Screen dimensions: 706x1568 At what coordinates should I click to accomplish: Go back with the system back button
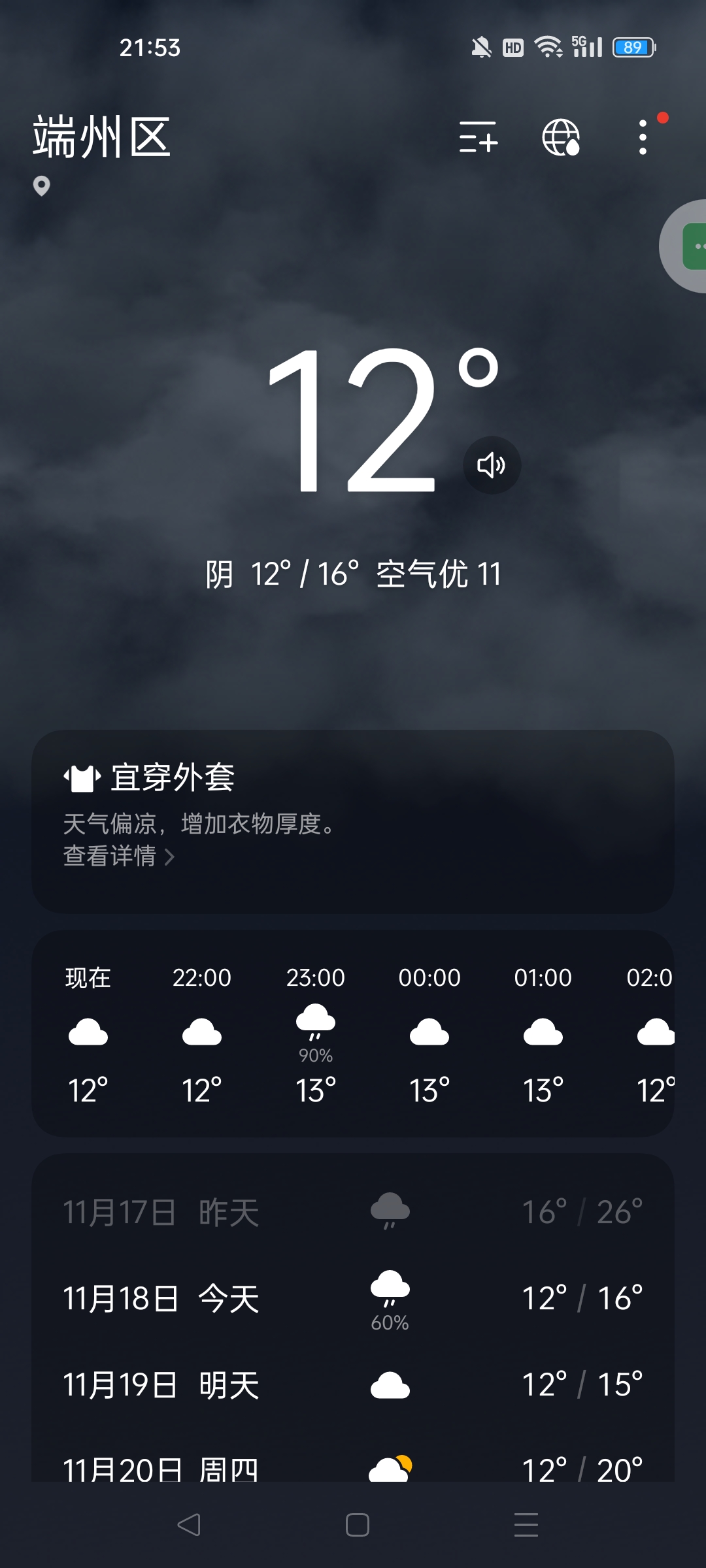coord(189,1525)
